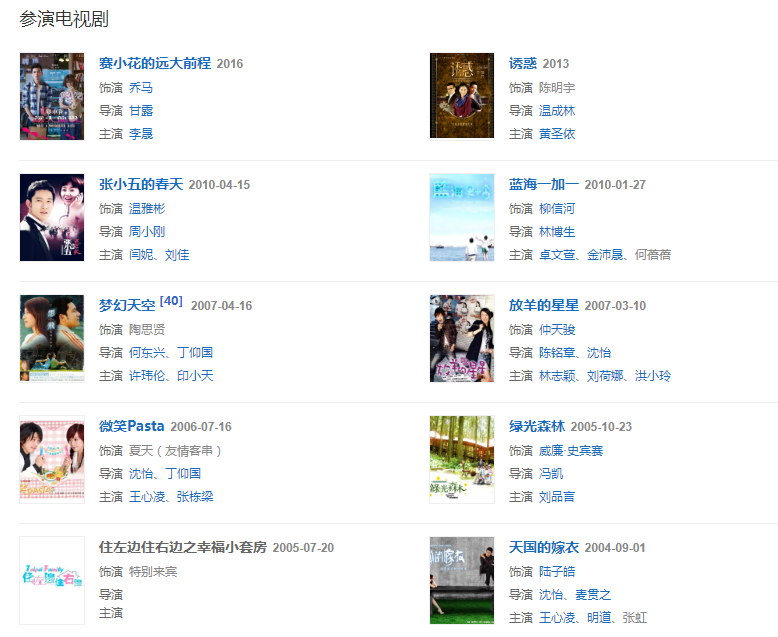778x637 pixels.
Task: View actor 林志颖's page
Action: pos(557,375)
